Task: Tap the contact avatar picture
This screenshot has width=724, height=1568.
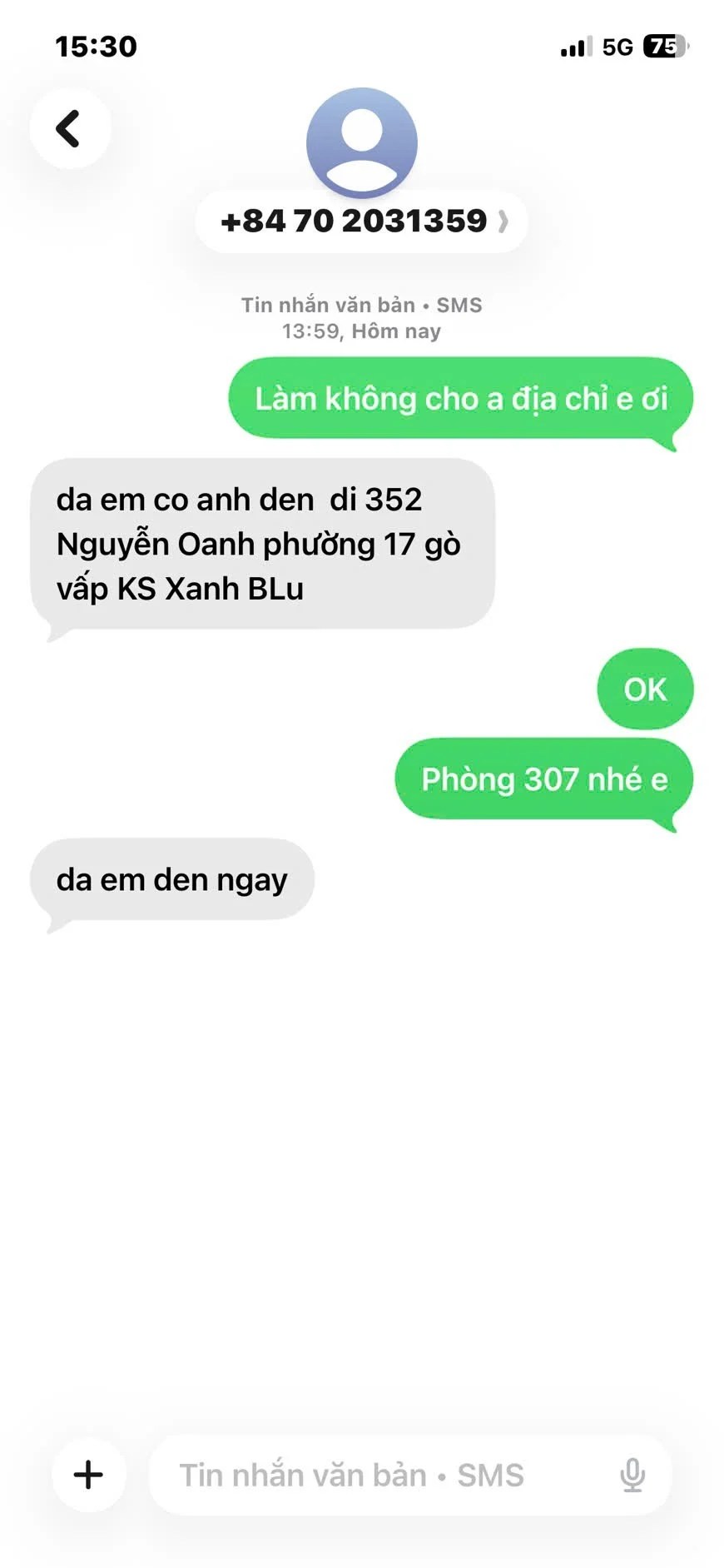Action: coord(361,142)
